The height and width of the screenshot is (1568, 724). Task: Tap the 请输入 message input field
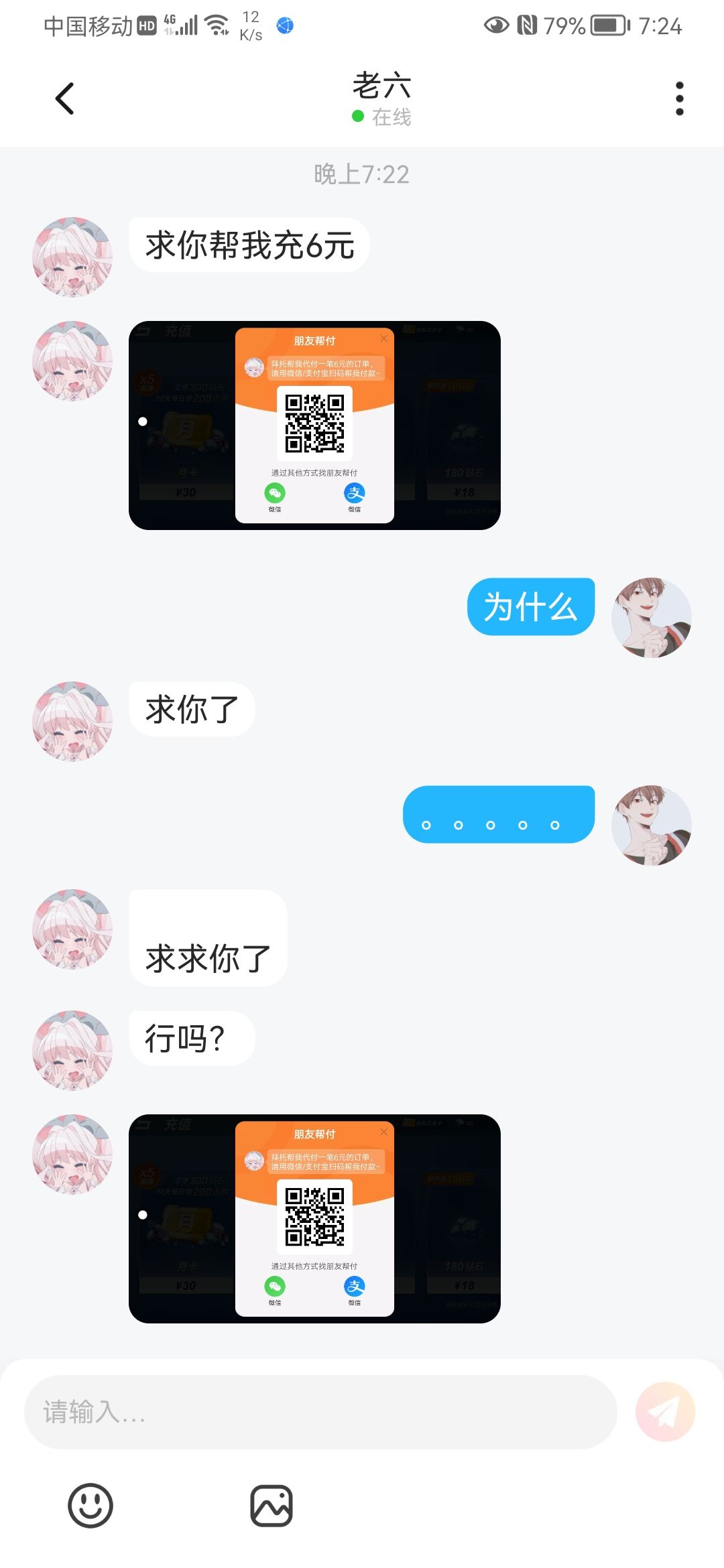click(x=320, y=1412)
